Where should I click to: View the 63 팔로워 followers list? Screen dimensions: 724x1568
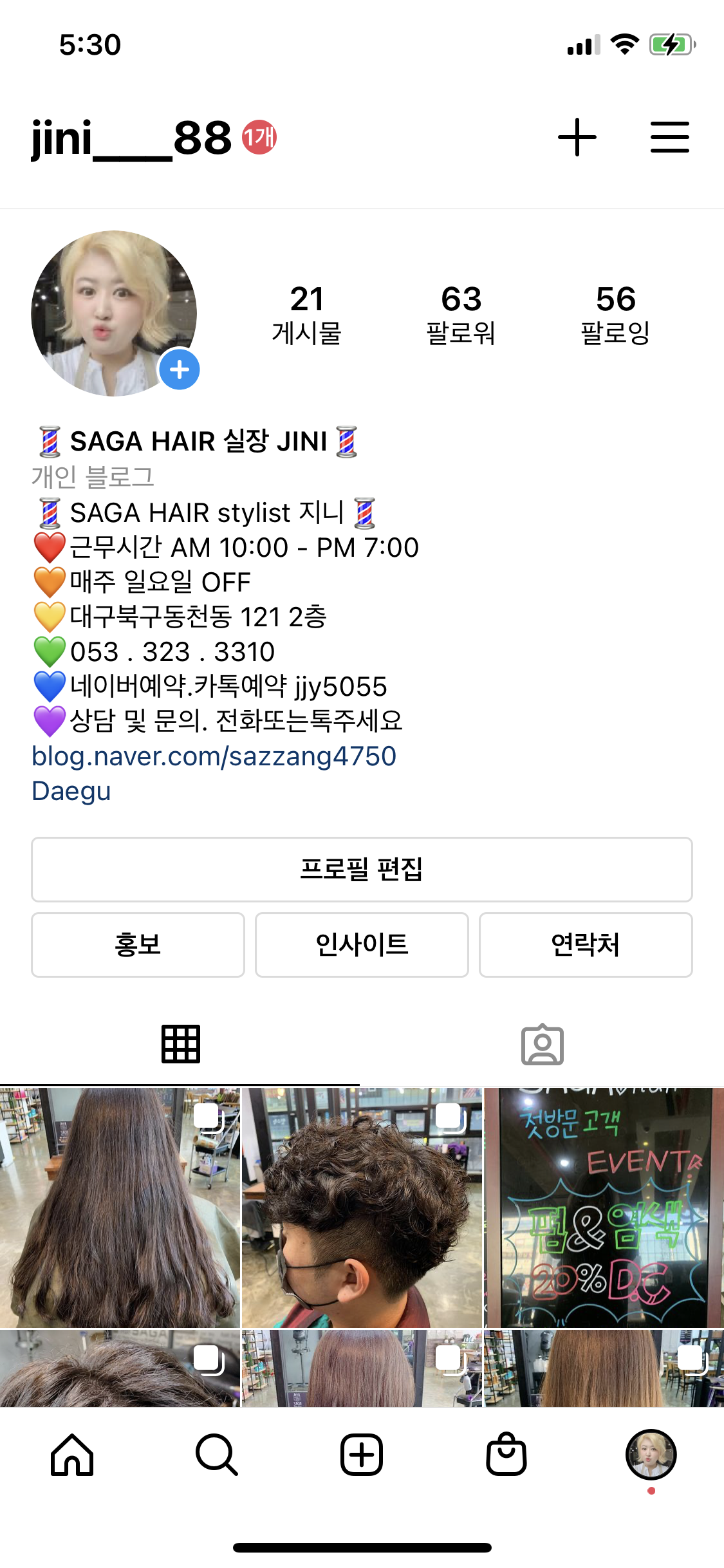[461, 315]
